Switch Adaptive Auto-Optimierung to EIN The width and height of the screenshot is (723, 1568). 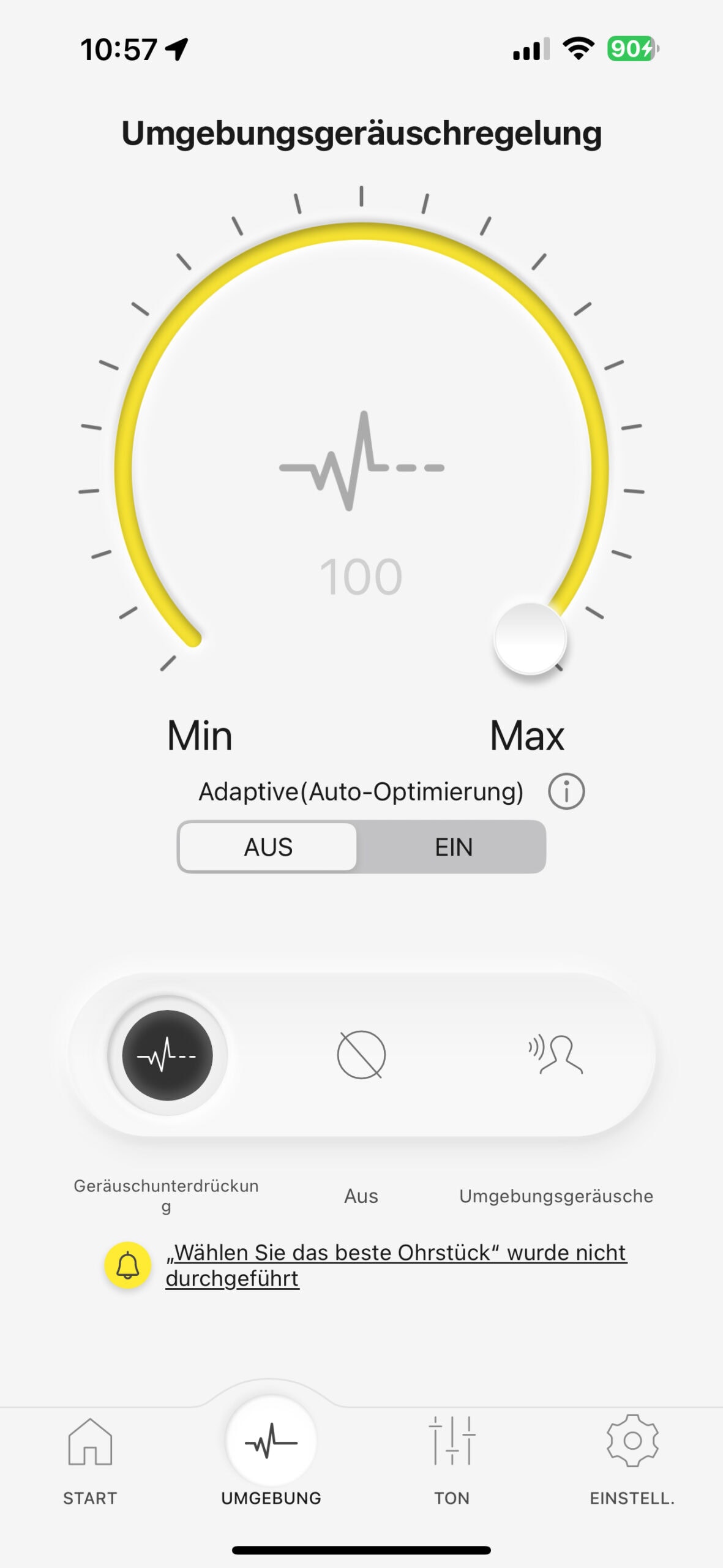pos(453,847)
